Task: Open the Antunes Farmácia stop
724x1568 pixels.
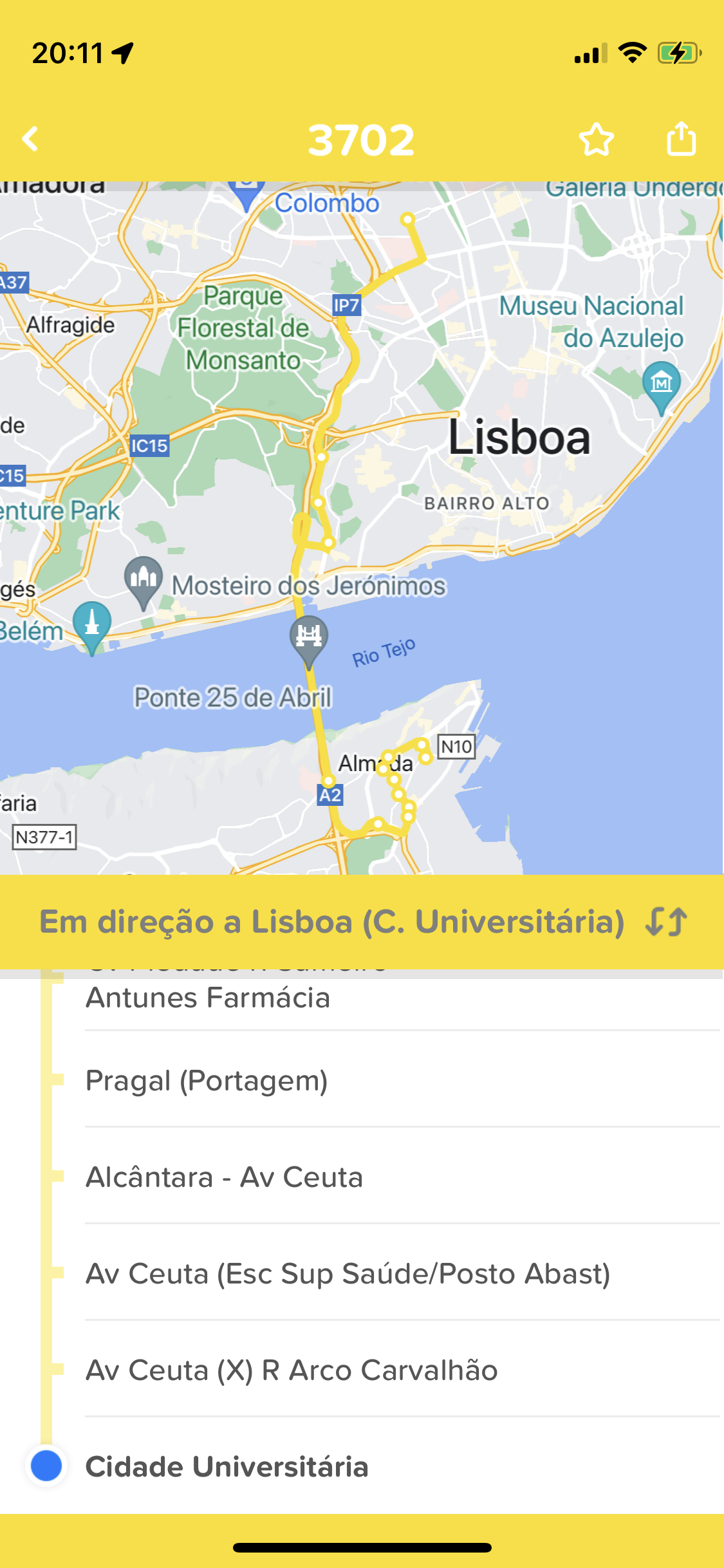Action: coord(402,998)
